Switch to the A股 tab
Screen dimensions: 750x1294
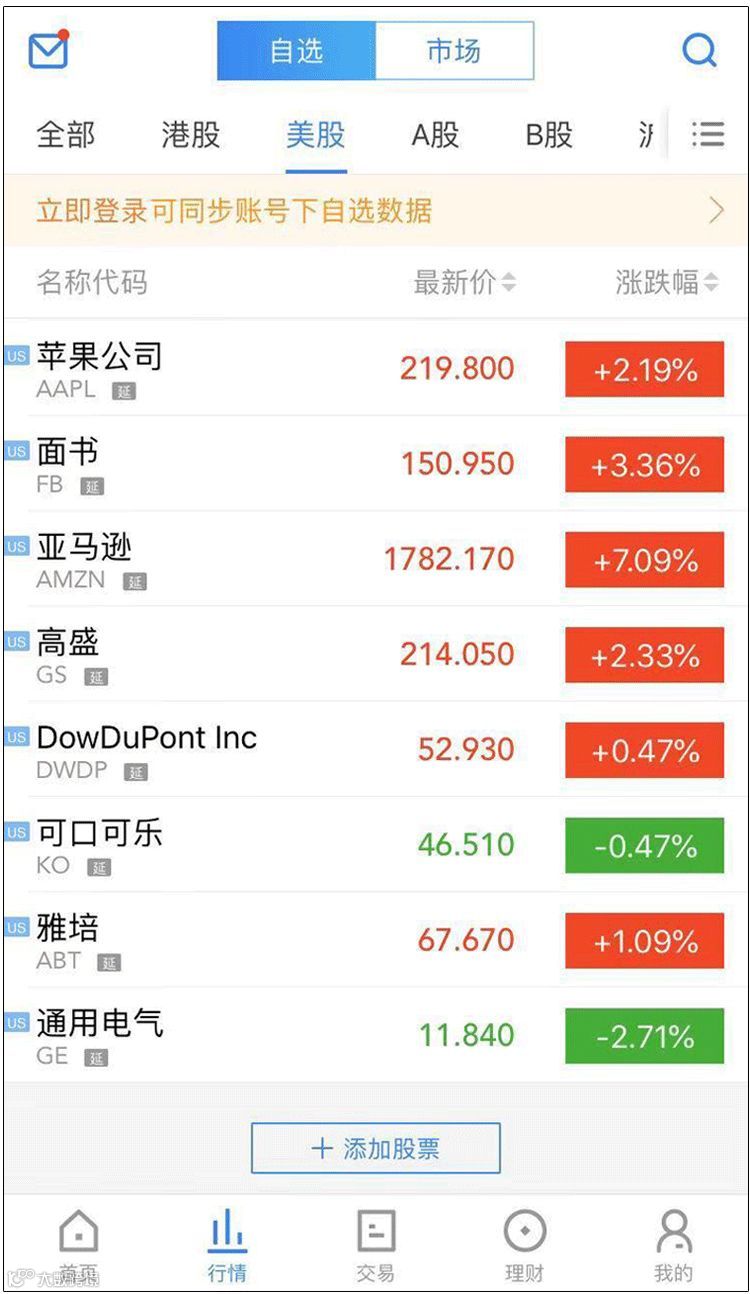pyautogui.click(x=435, y=134)
